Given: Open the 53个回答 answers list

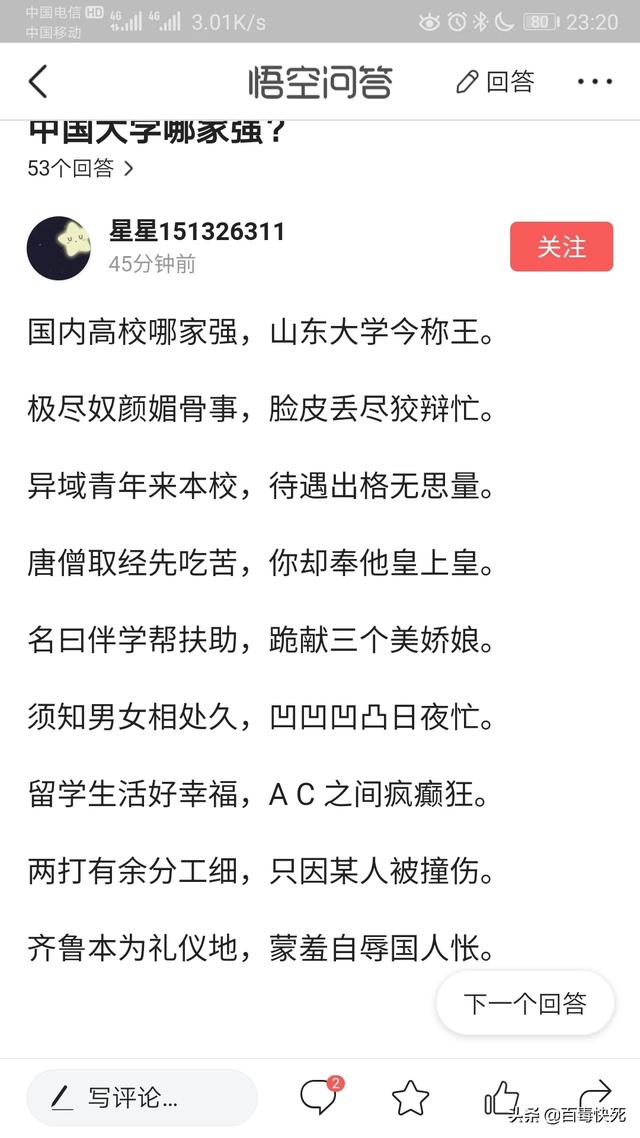Looking at the screenshot, I should (x=80, y=168).
